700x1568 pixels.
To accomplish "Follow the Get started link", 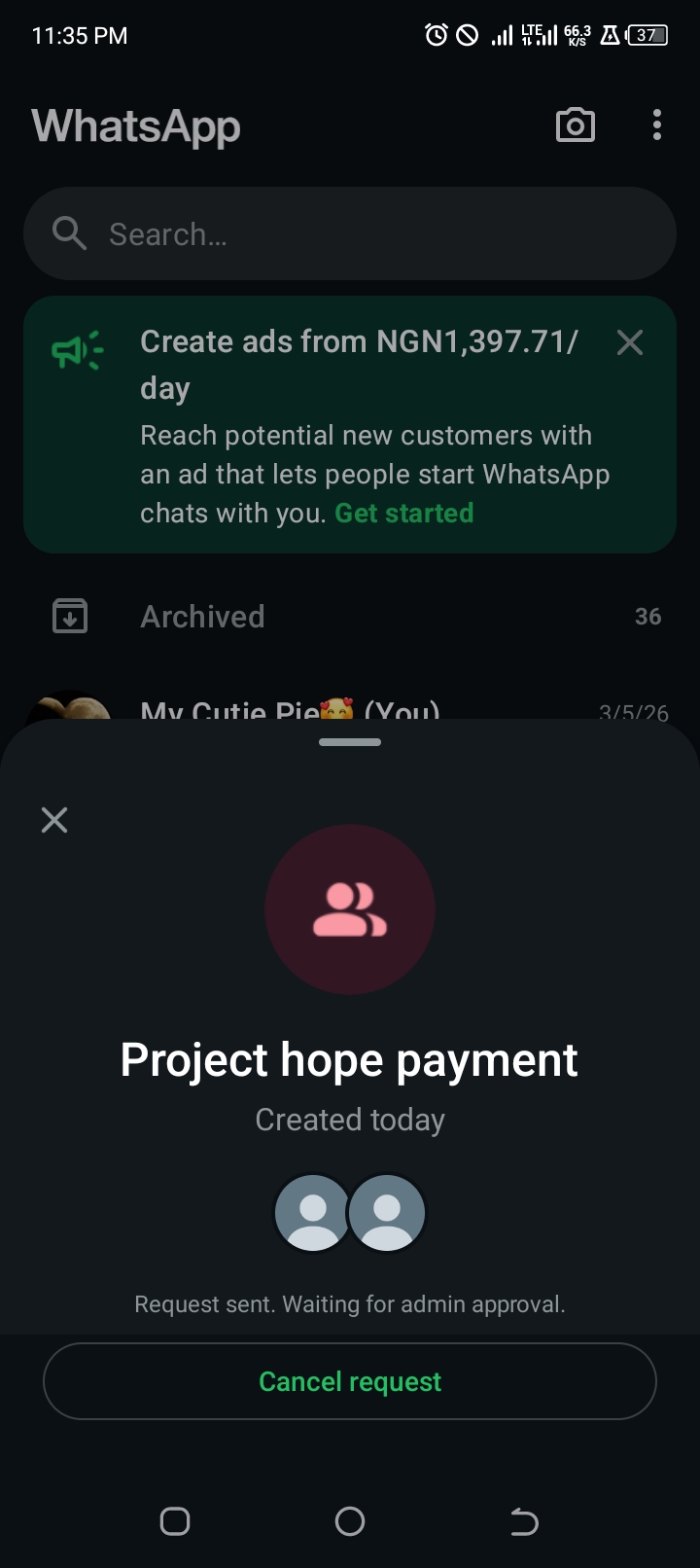I will coord(404,514).
